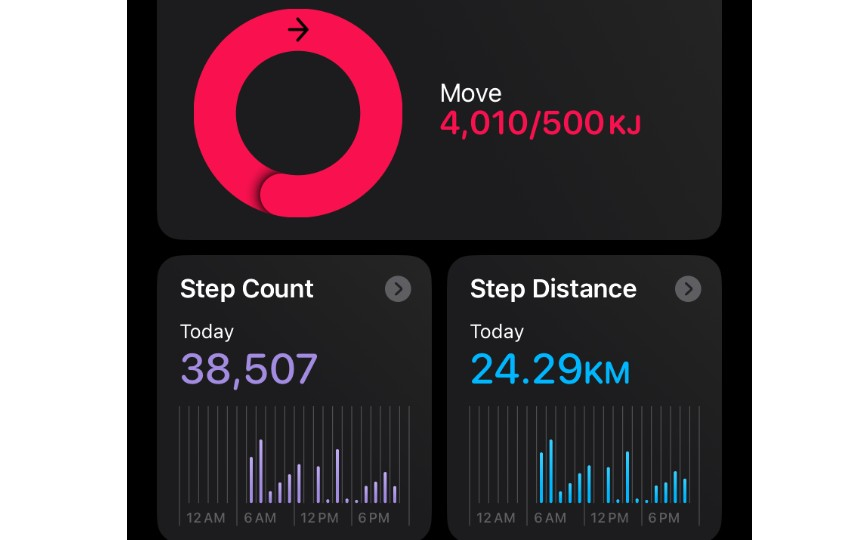Open the Move ring activity card
Screen dimensions: 864x540
click(x=439, y=118)
